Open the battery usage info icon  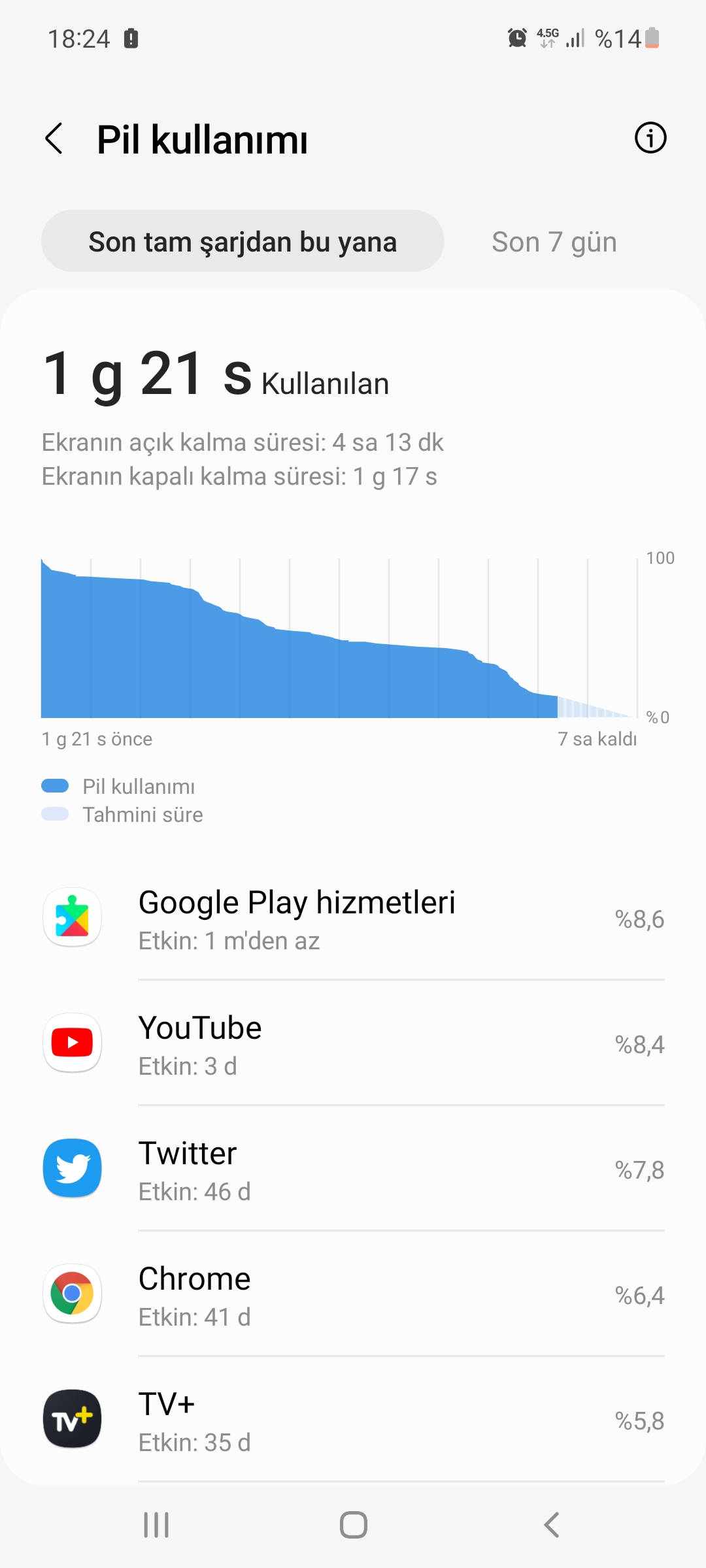coord(650,138)
